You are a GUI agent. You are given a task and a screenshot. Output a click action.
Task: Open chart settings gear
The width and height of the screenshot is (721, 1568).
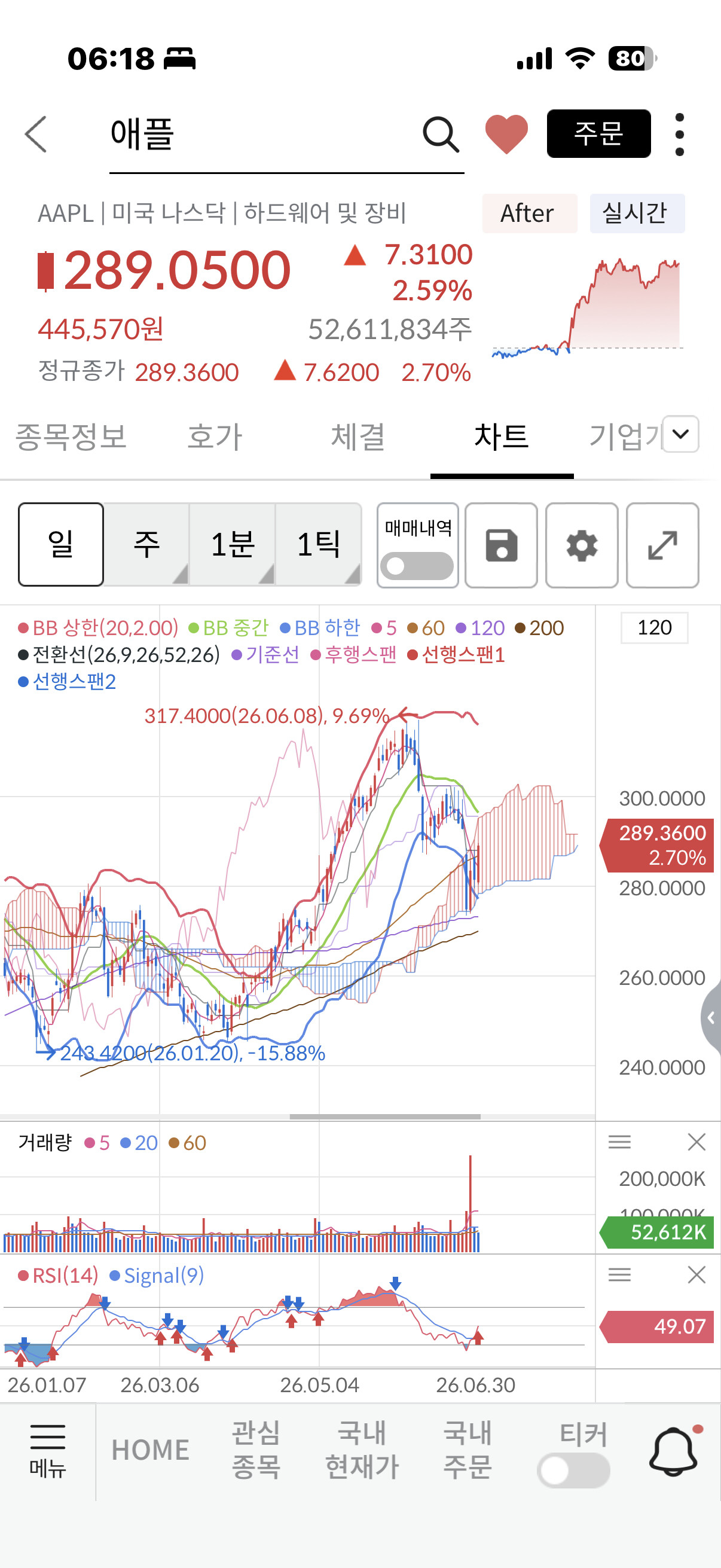582,545
